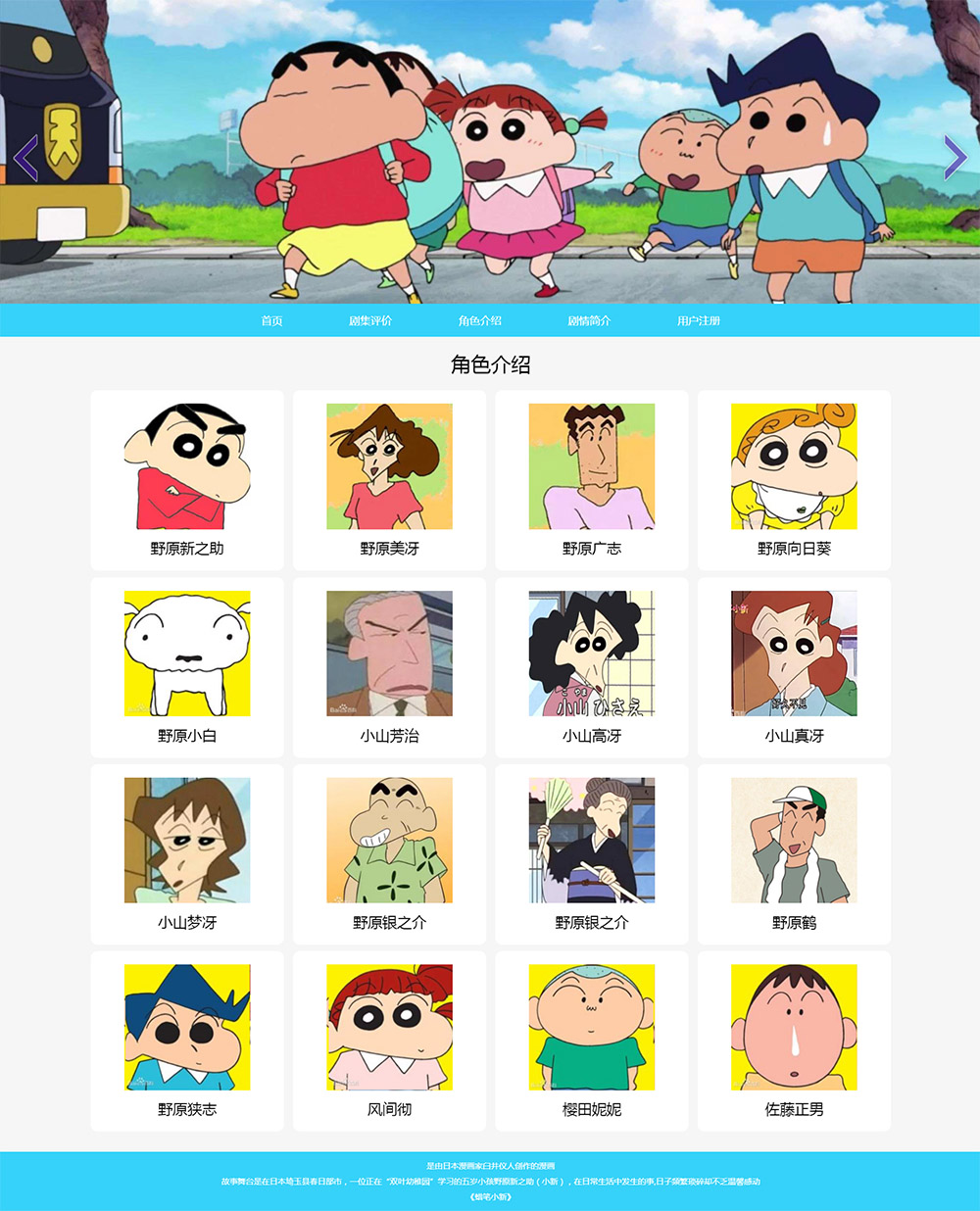Select the 野原广志 character card
Viewport: 980px width, 1211px height.
[x=592, y=480]
